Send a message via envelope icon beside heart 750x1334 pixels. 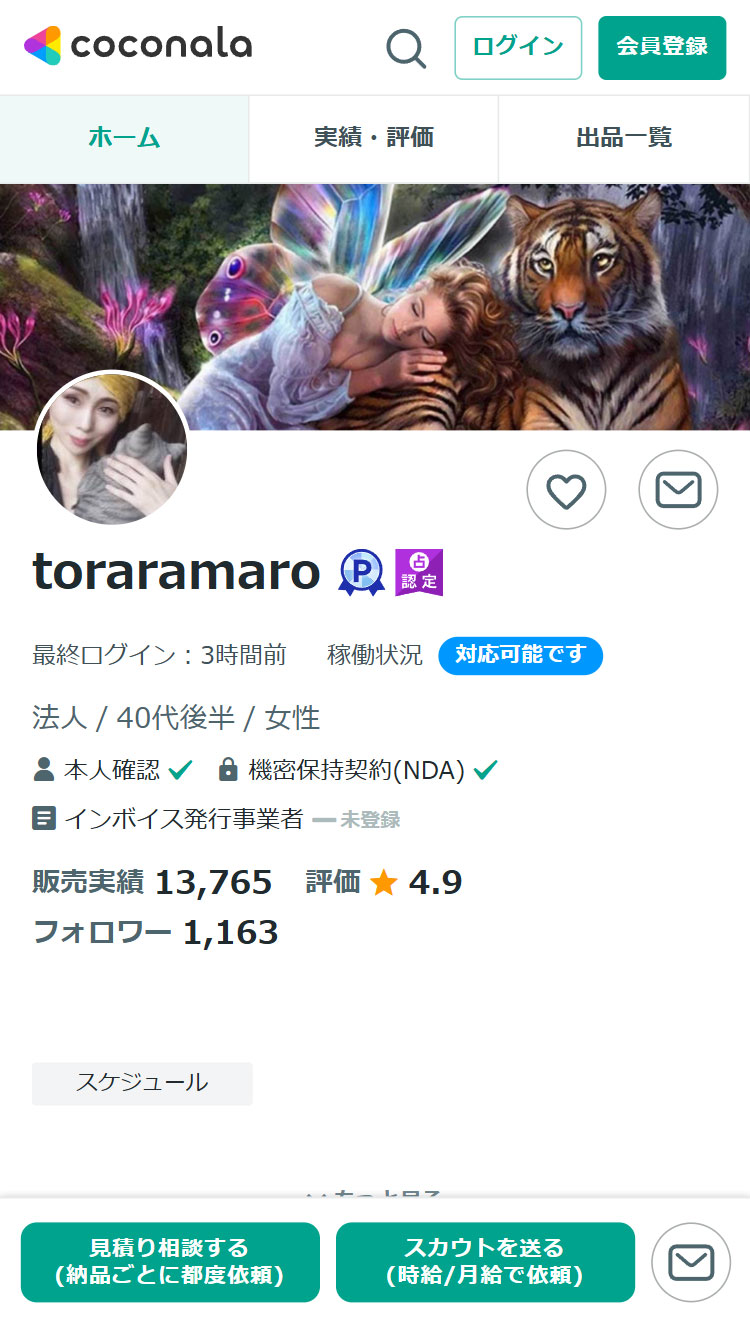click(678, 490)
